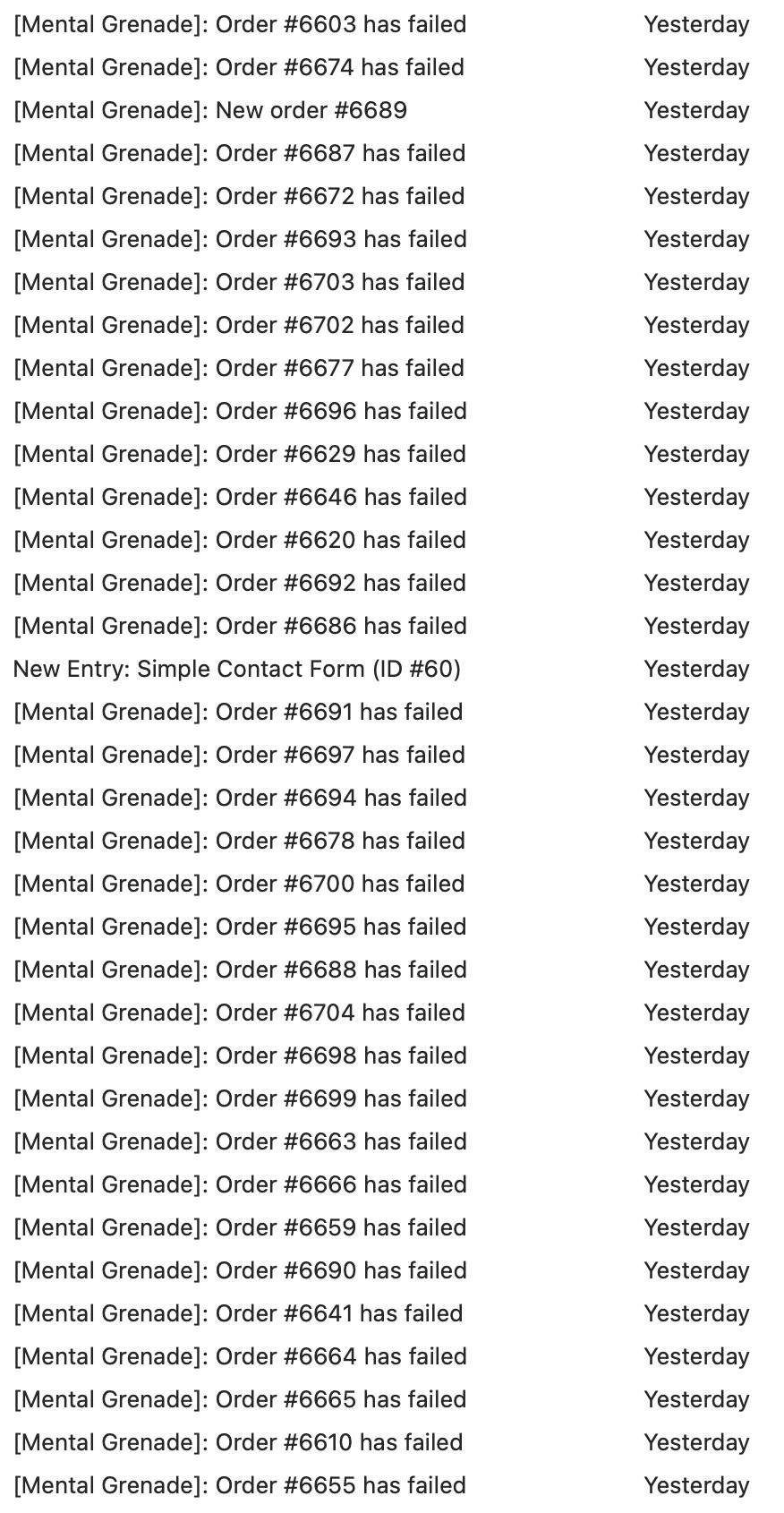View the Order #6666 has failed email
This screenshot has height=1513, width=784.
tap(392, 1184)
